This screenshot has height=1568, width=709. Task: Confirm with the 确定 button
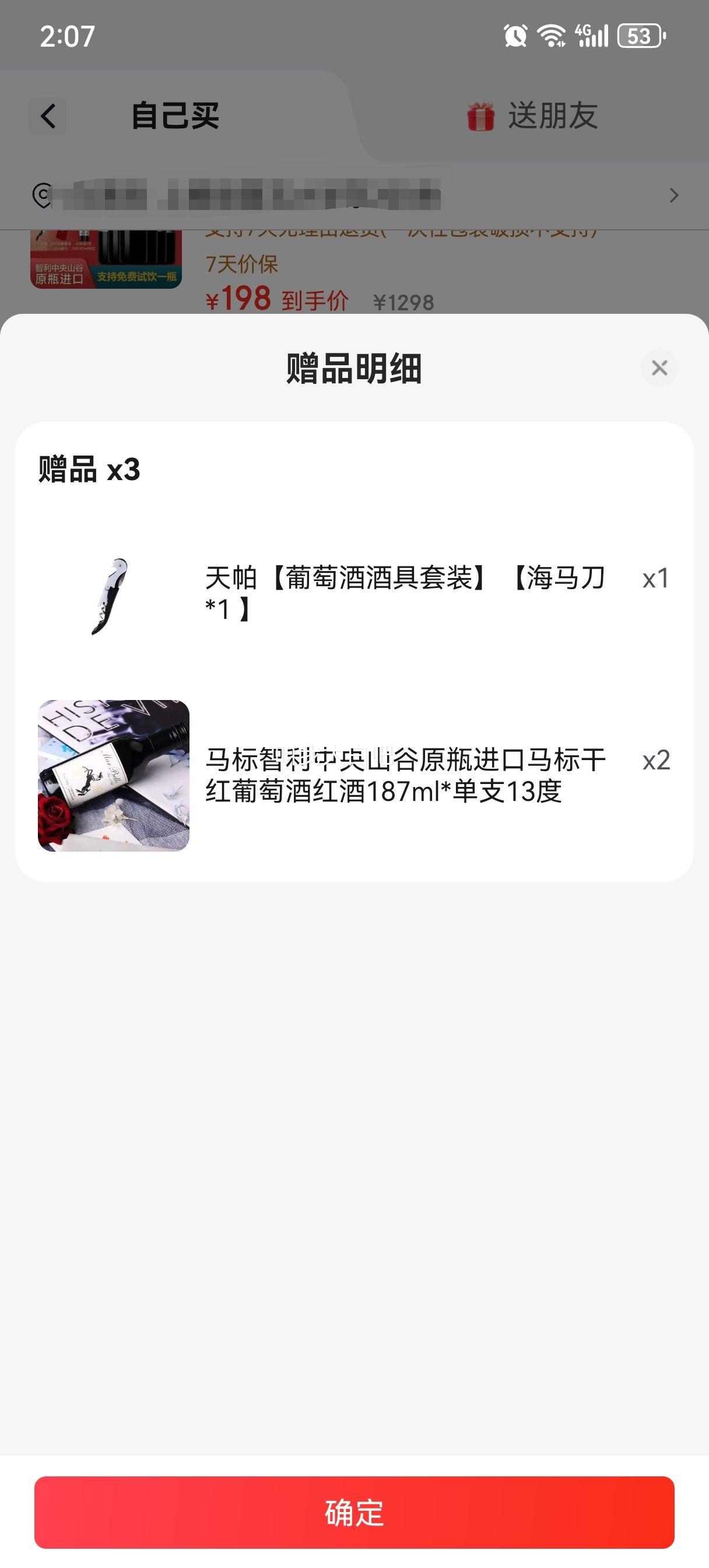click(x=354, y=1513)
